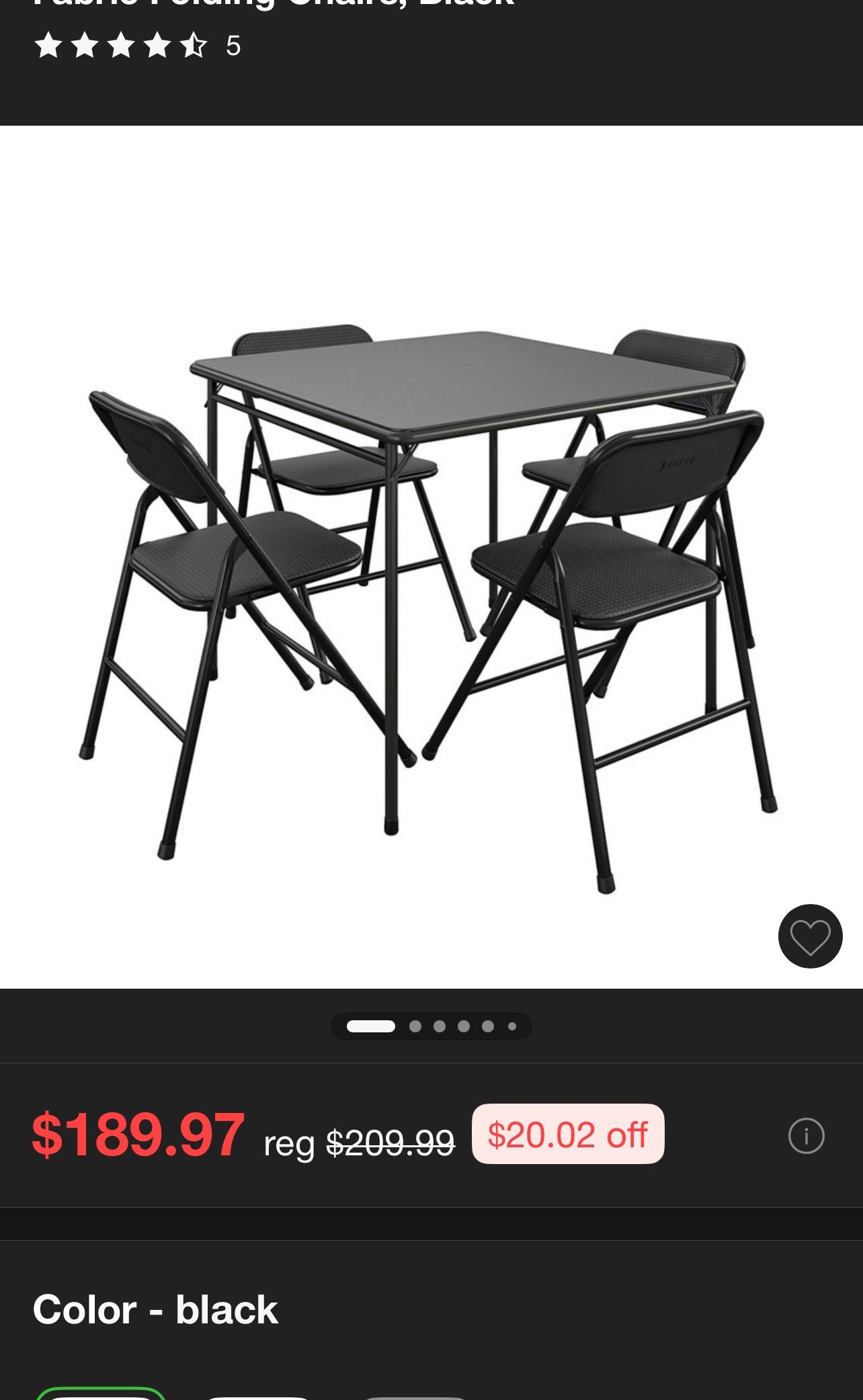
Task: Tap the wishlist heart on the product image
Action: (810, 938)
